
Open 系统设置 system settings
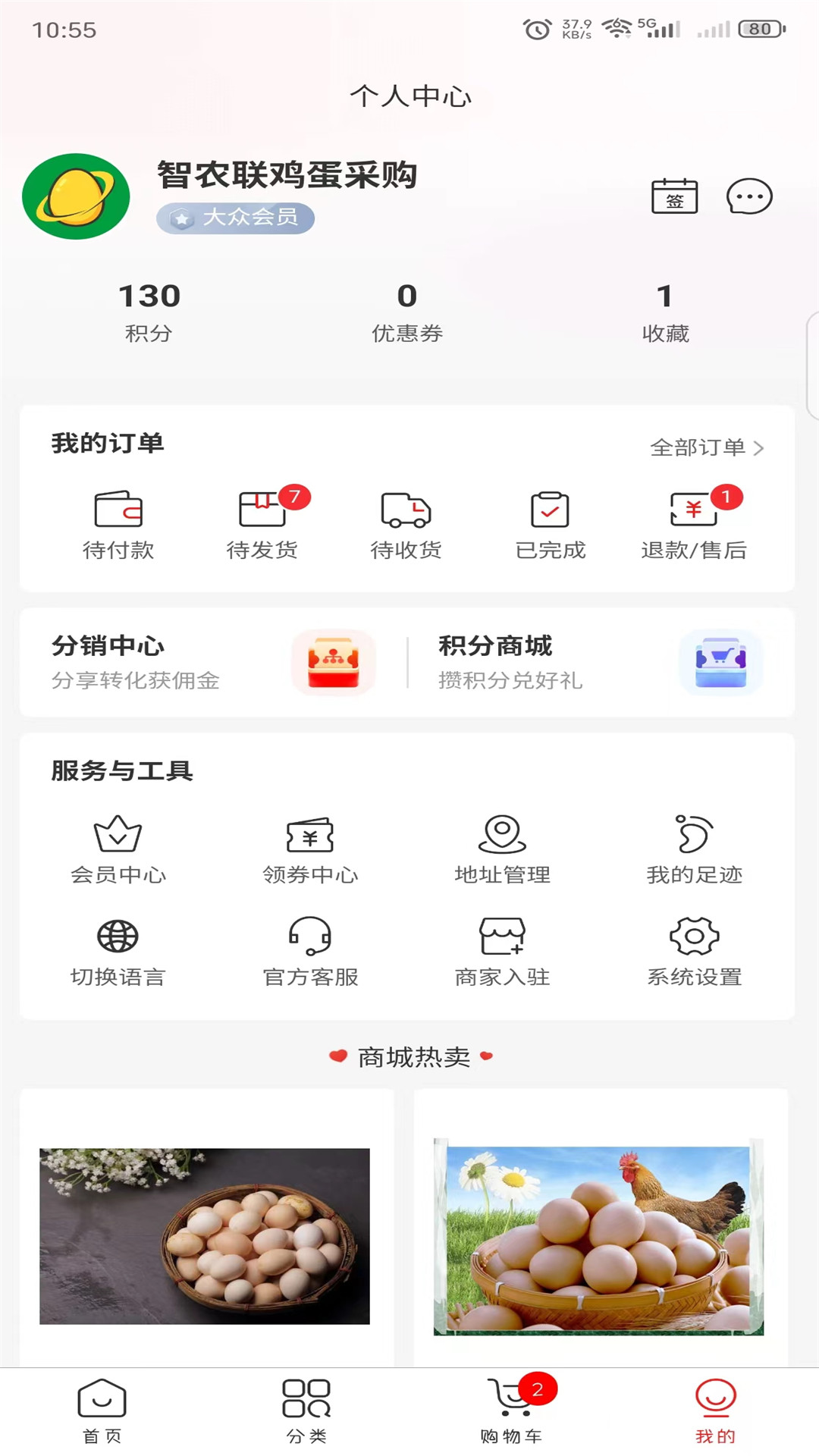tap(694, 952)
